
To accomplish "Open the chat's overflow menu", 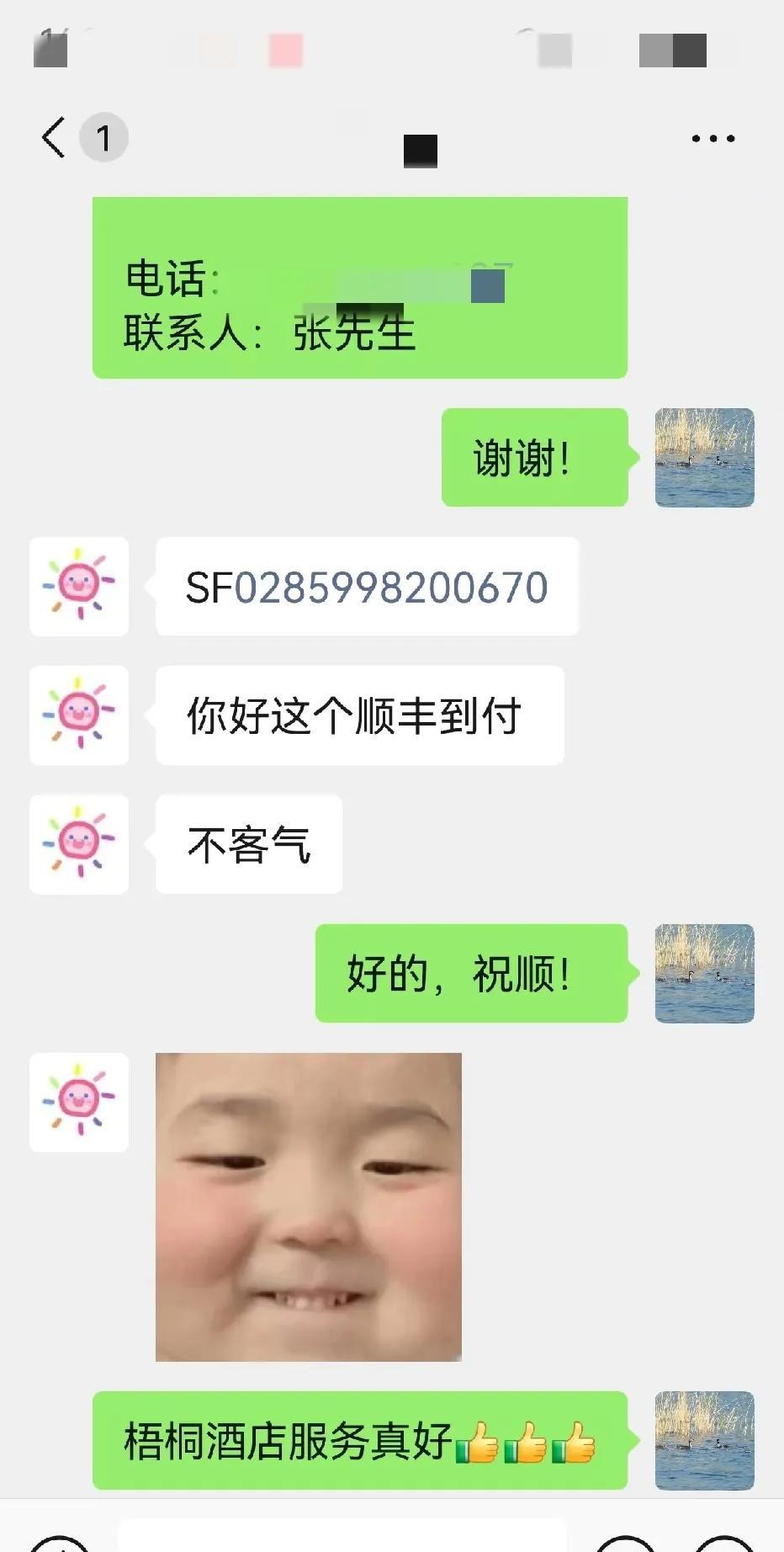I will point(712,139).
